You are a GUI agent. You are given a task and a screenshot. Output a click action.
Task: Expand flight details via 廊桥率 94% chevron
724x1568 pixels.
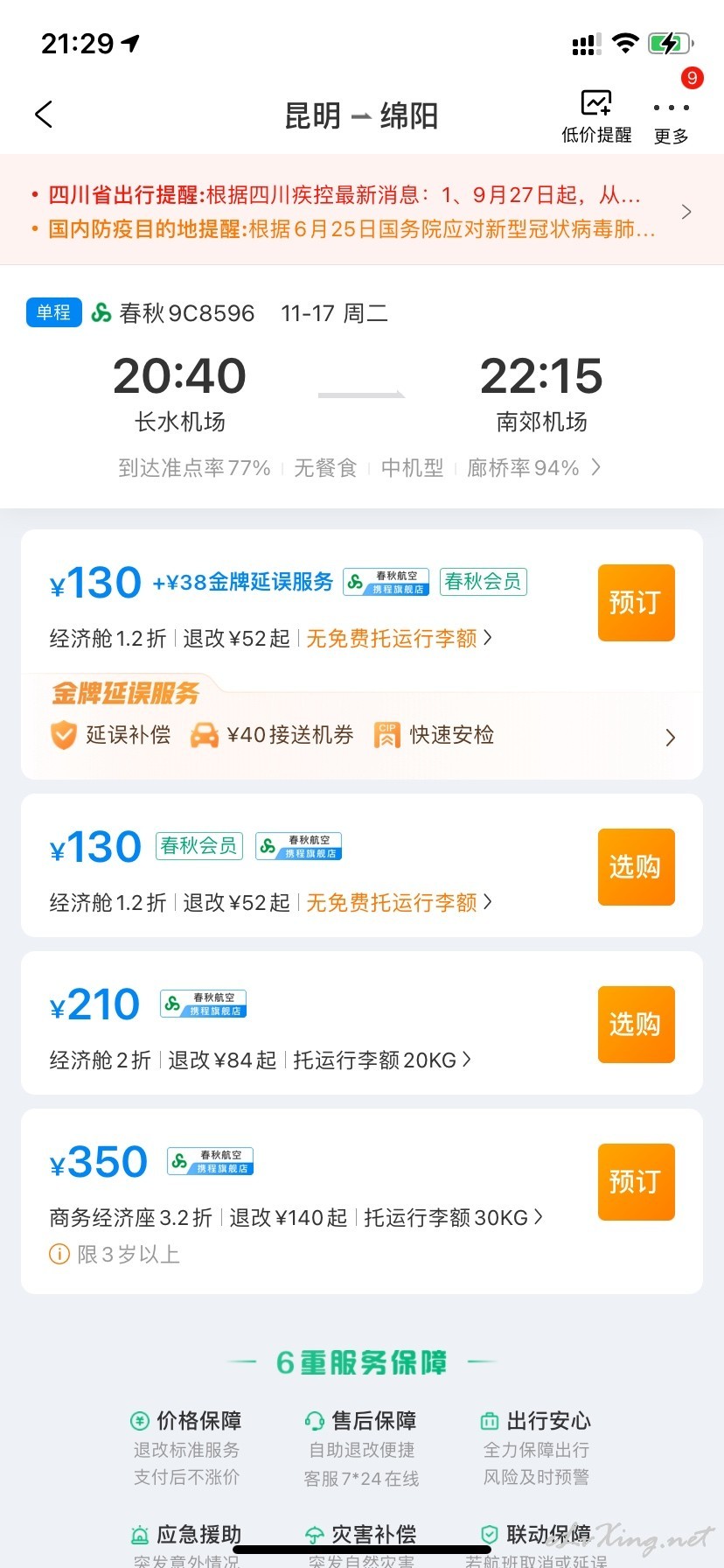click(596, 467)
